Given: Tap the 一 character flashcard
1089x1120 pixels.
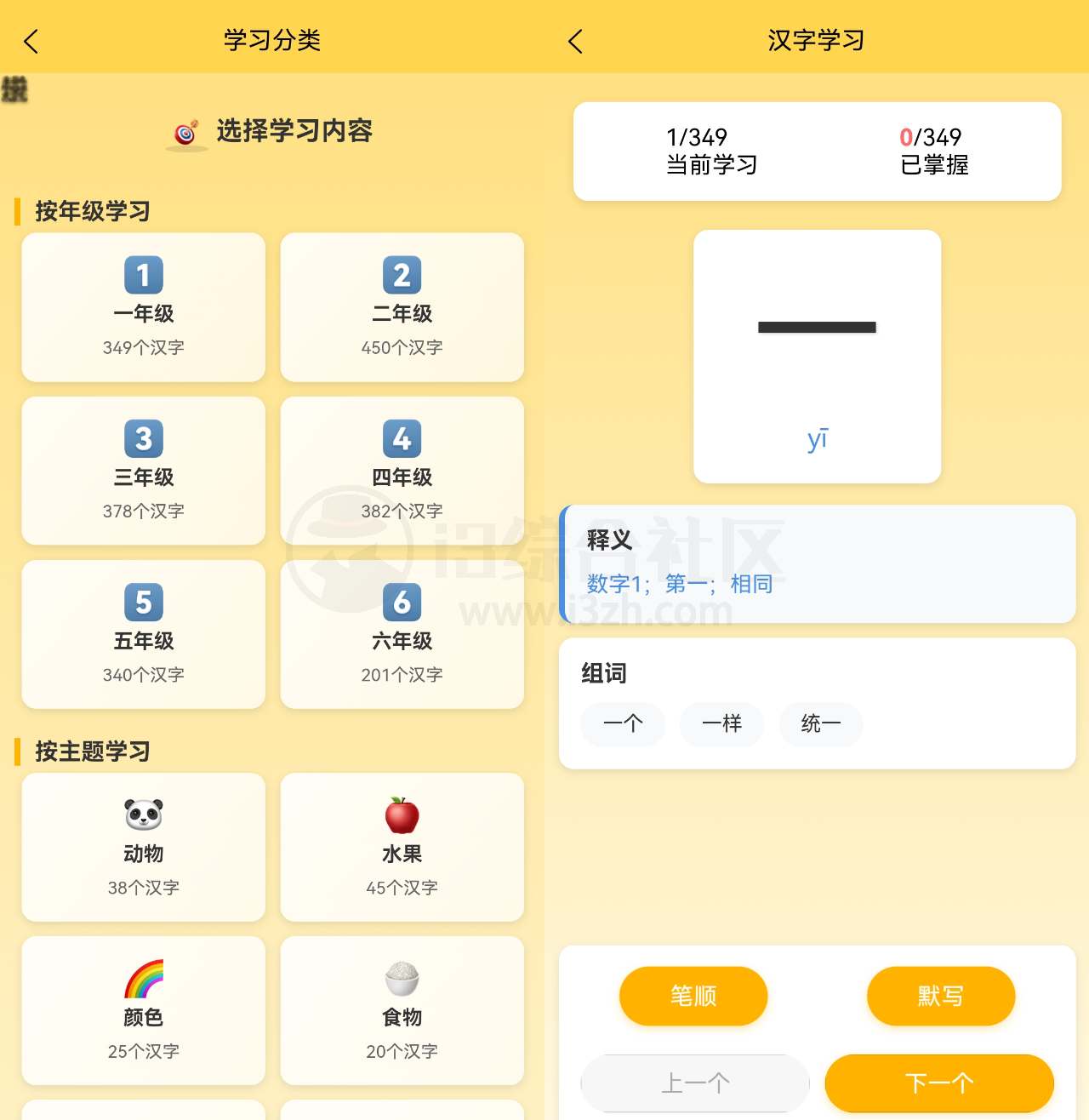Looking at the screenshot, I should [x=817, y=357].
